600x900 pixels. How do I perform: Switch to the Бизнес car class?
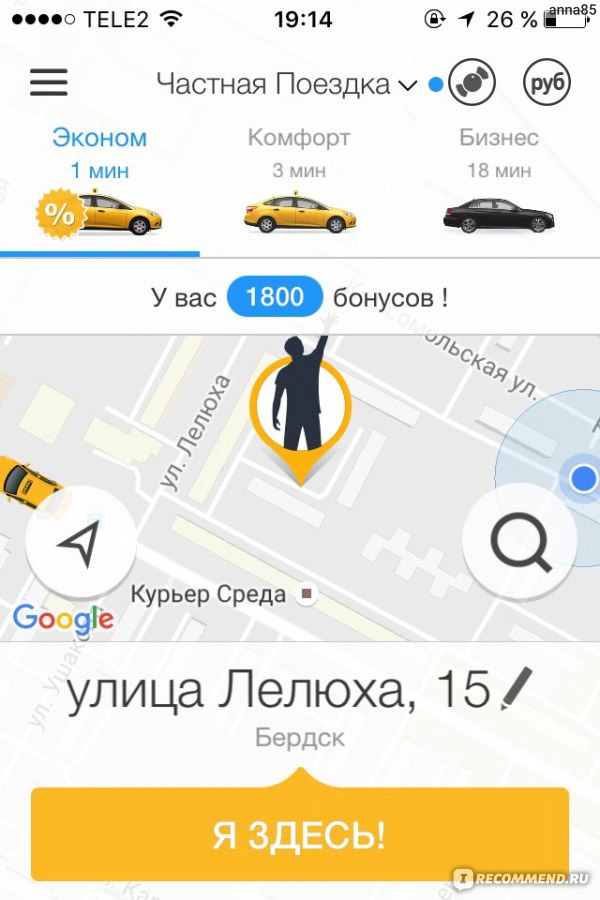click(x=498, y=187)
